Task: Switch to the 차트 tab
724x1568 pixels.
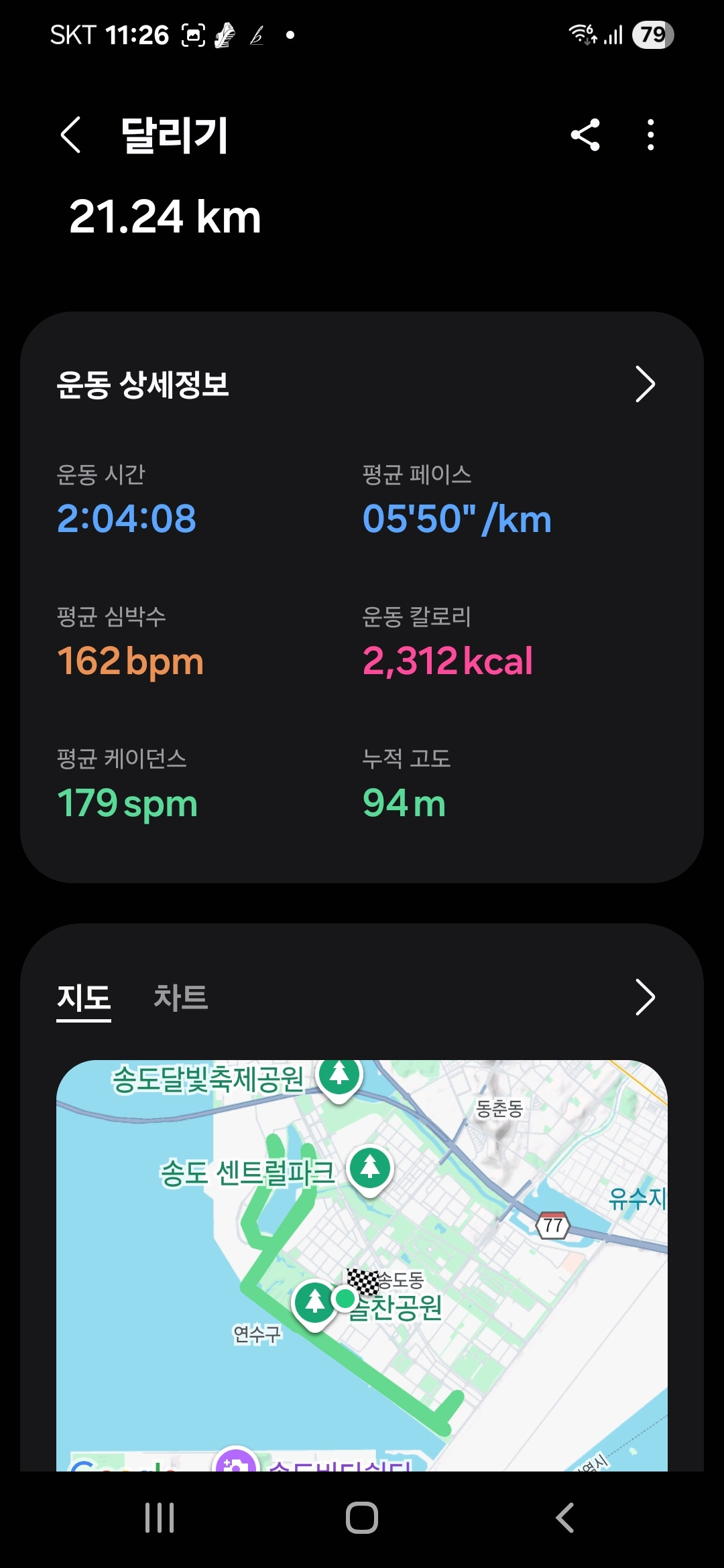Action: (180, 997)
